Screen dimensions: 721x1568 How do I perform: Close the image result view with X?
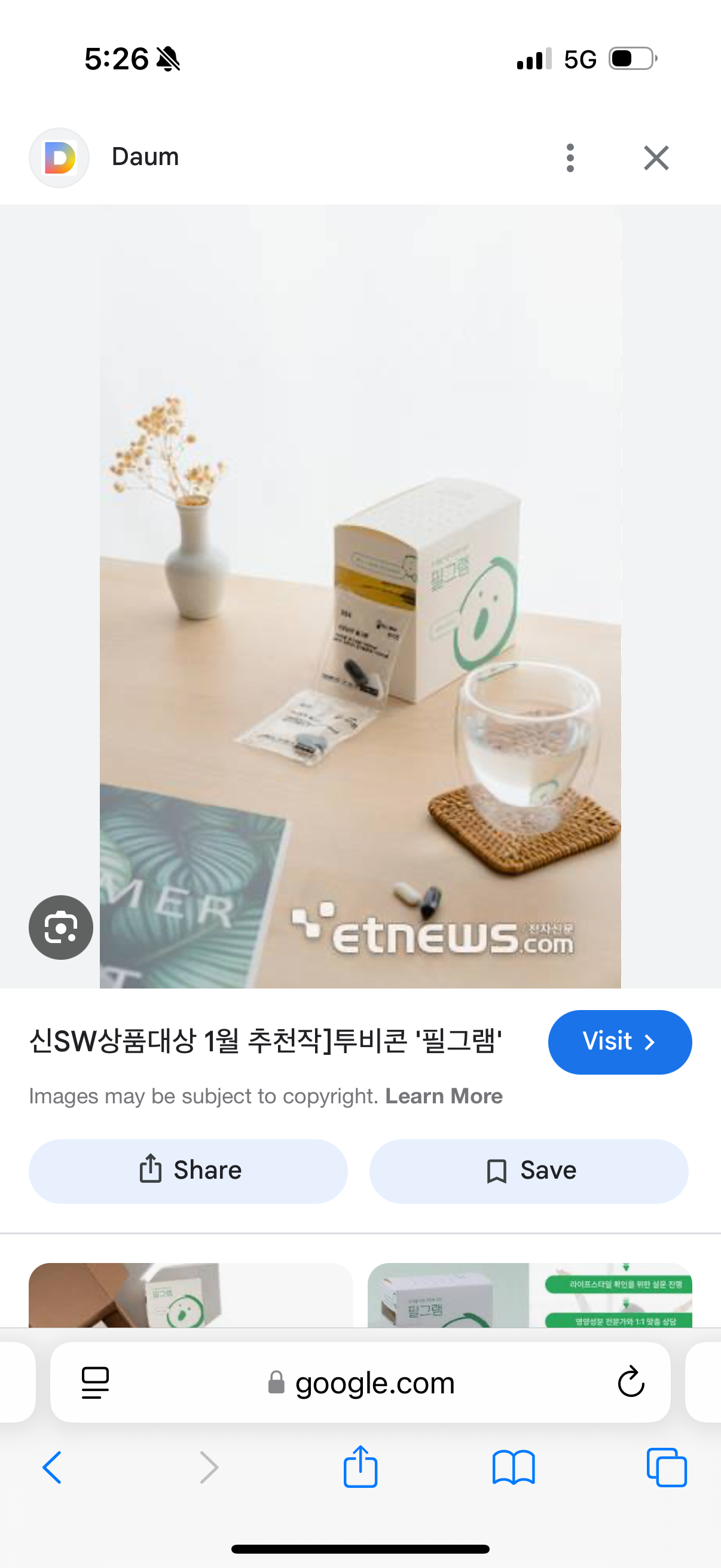click(x=655, y=157)
